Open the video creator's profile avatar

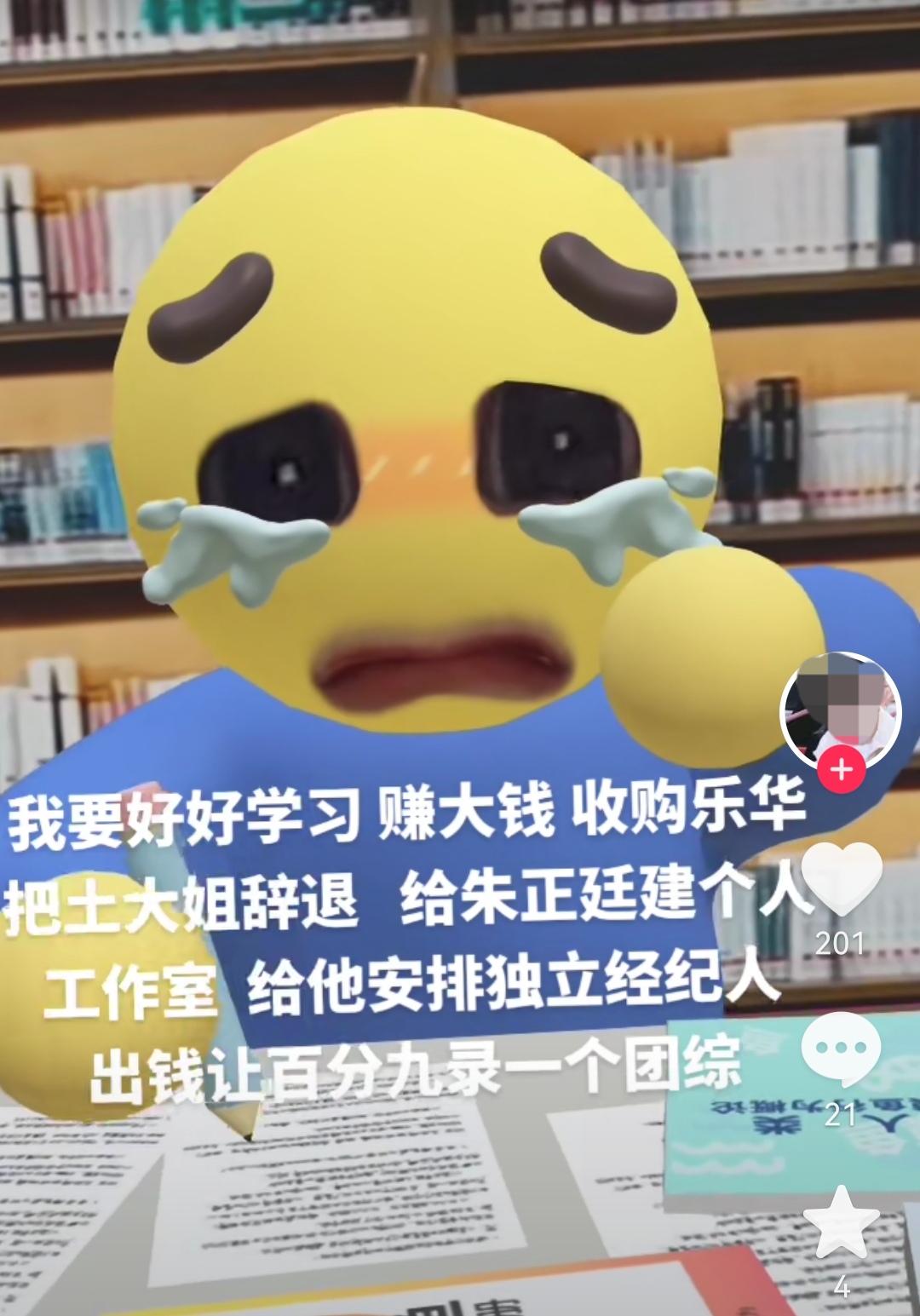(841, 709)
